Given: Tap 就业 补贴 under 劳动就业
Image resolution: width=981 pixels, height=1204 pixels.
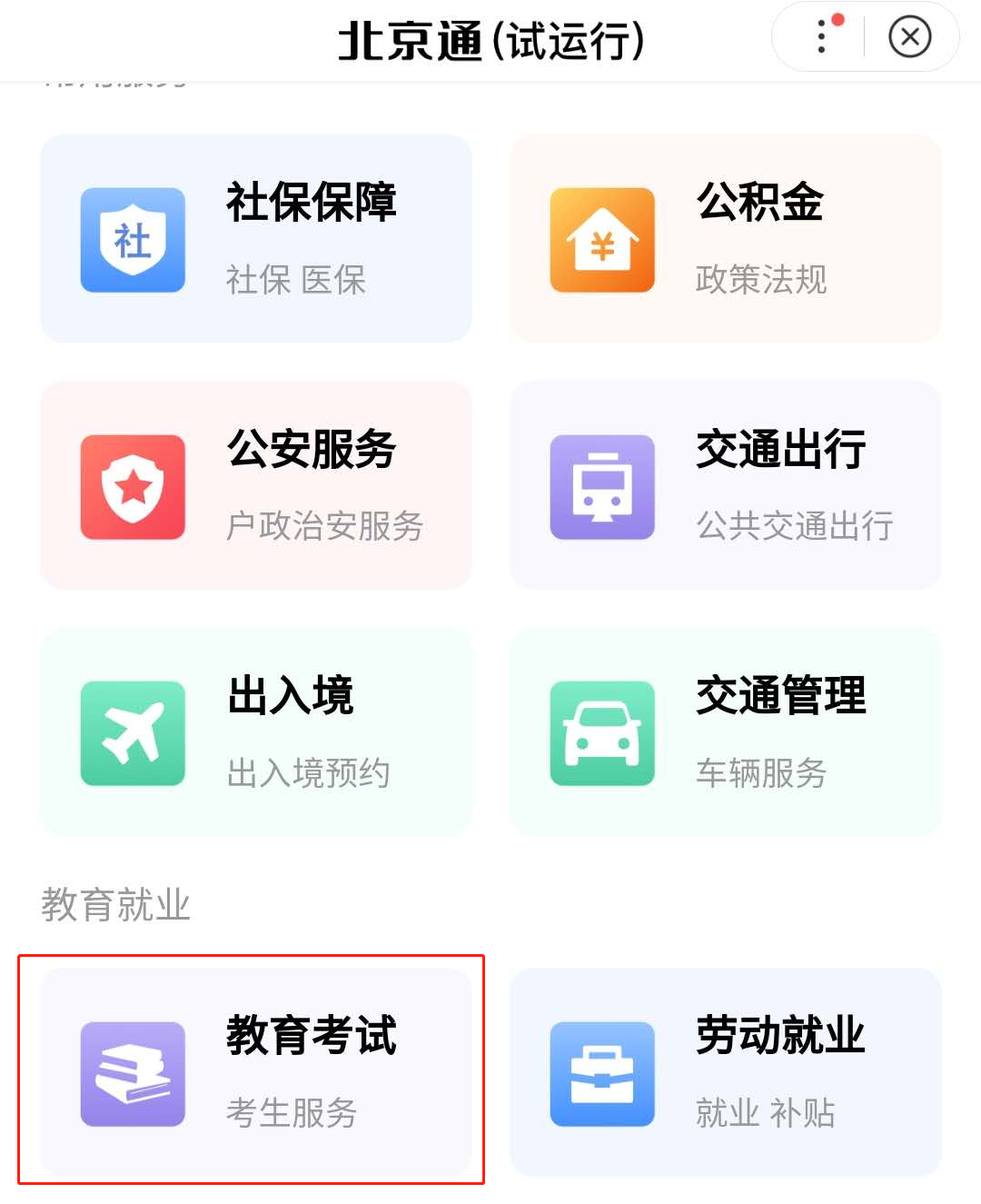Looking at the screenshot, I should [x=764, y=1113].
